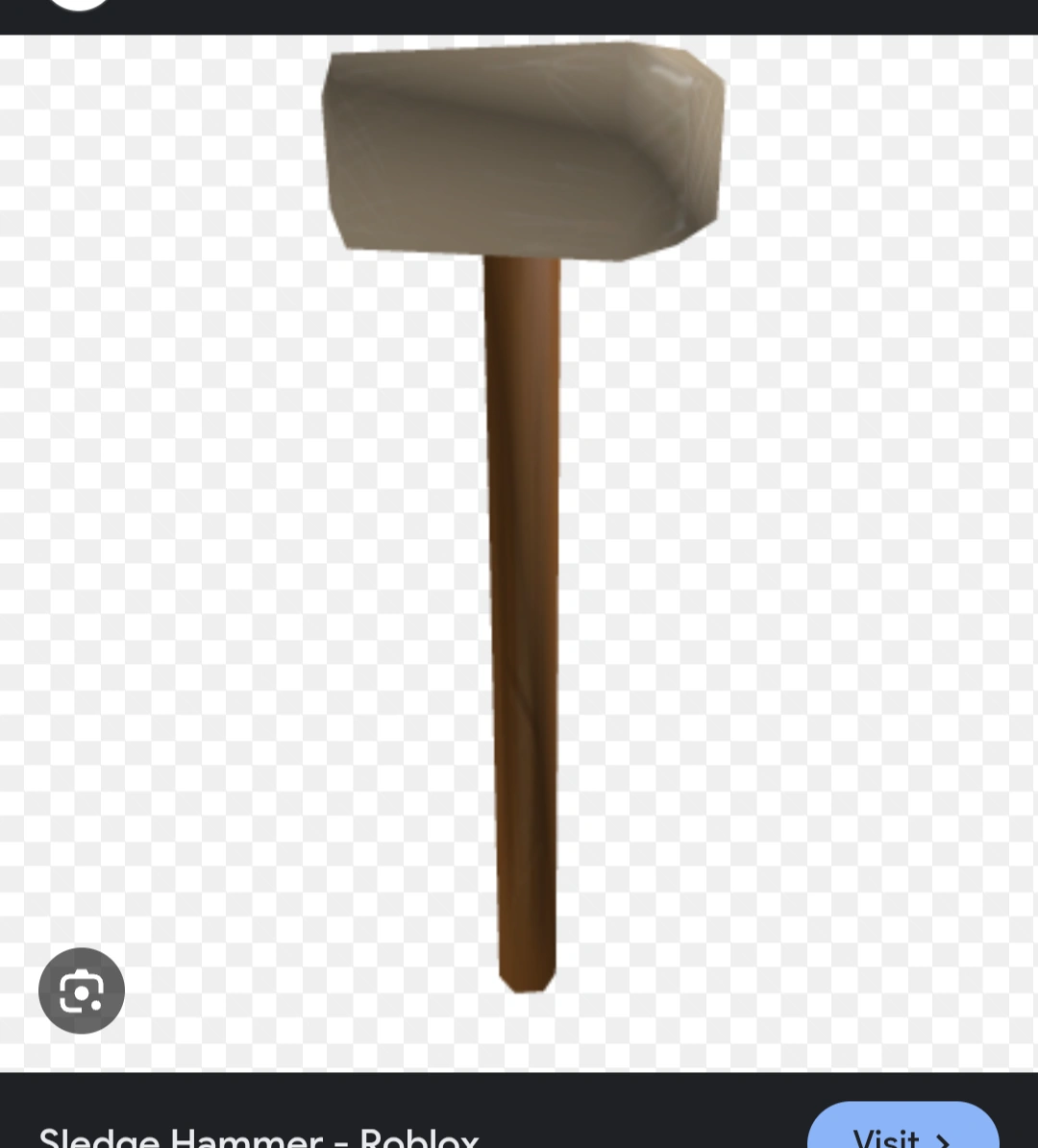Open Google Lens on the hammer image
1038x1148 pixels.
82,990
